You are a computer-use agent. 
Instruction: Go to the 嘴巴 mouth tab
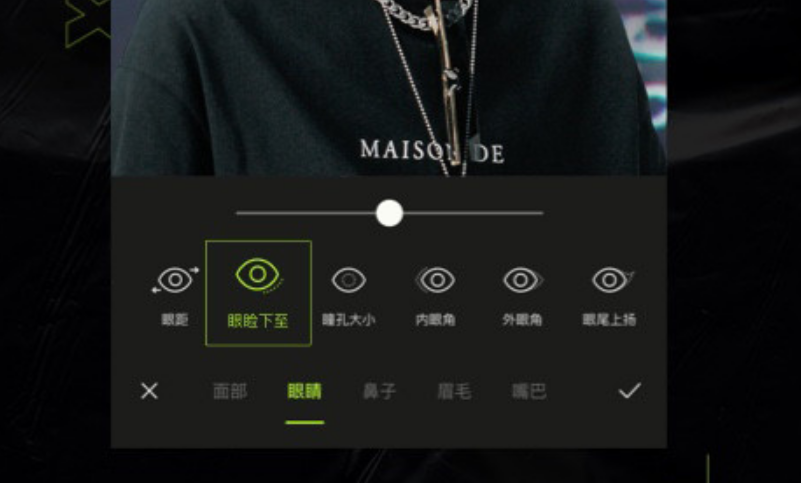529,391
